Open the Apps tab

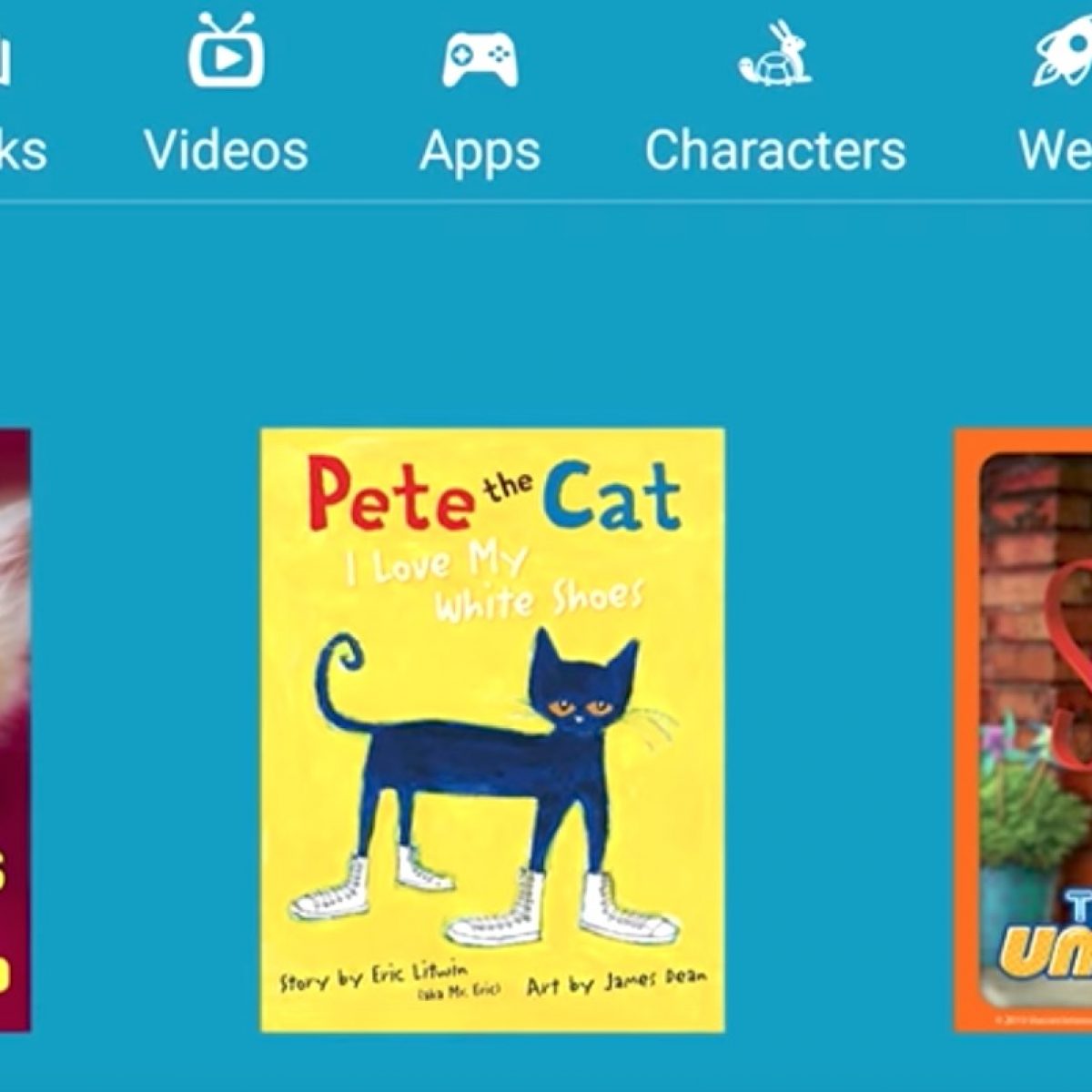tap(480, 100)
